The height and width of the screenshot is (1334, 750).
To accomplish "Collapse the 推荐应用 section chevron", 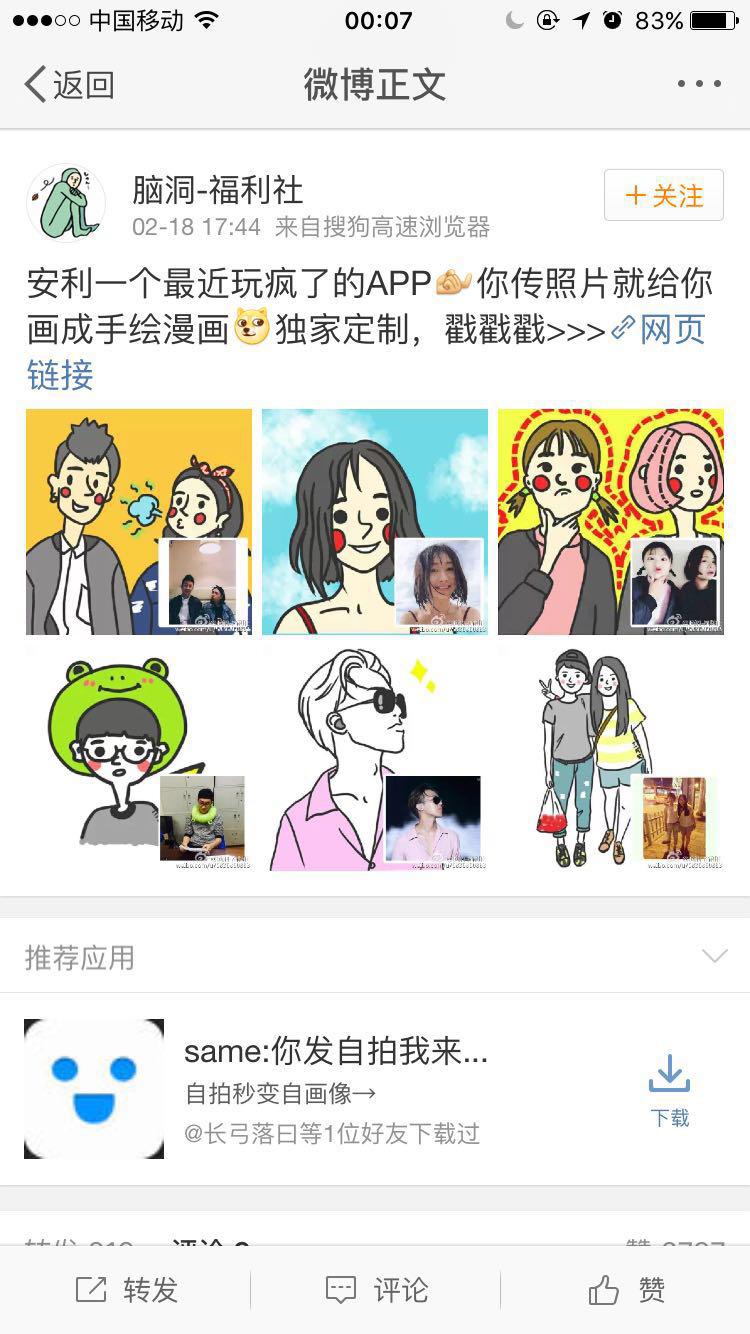I will (714, 956).
